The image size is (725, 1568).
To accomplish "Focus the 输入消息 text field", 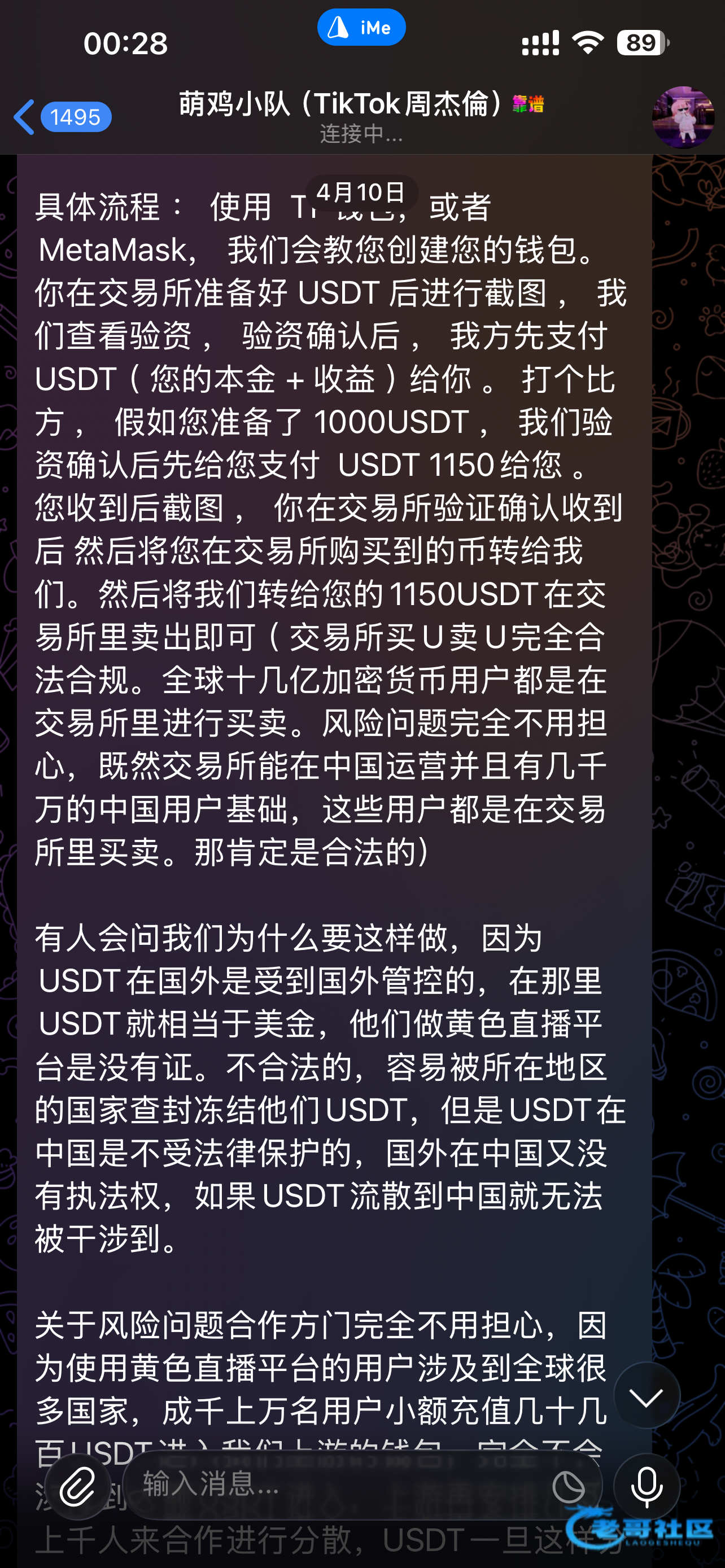I will [x=341, y=1484].
